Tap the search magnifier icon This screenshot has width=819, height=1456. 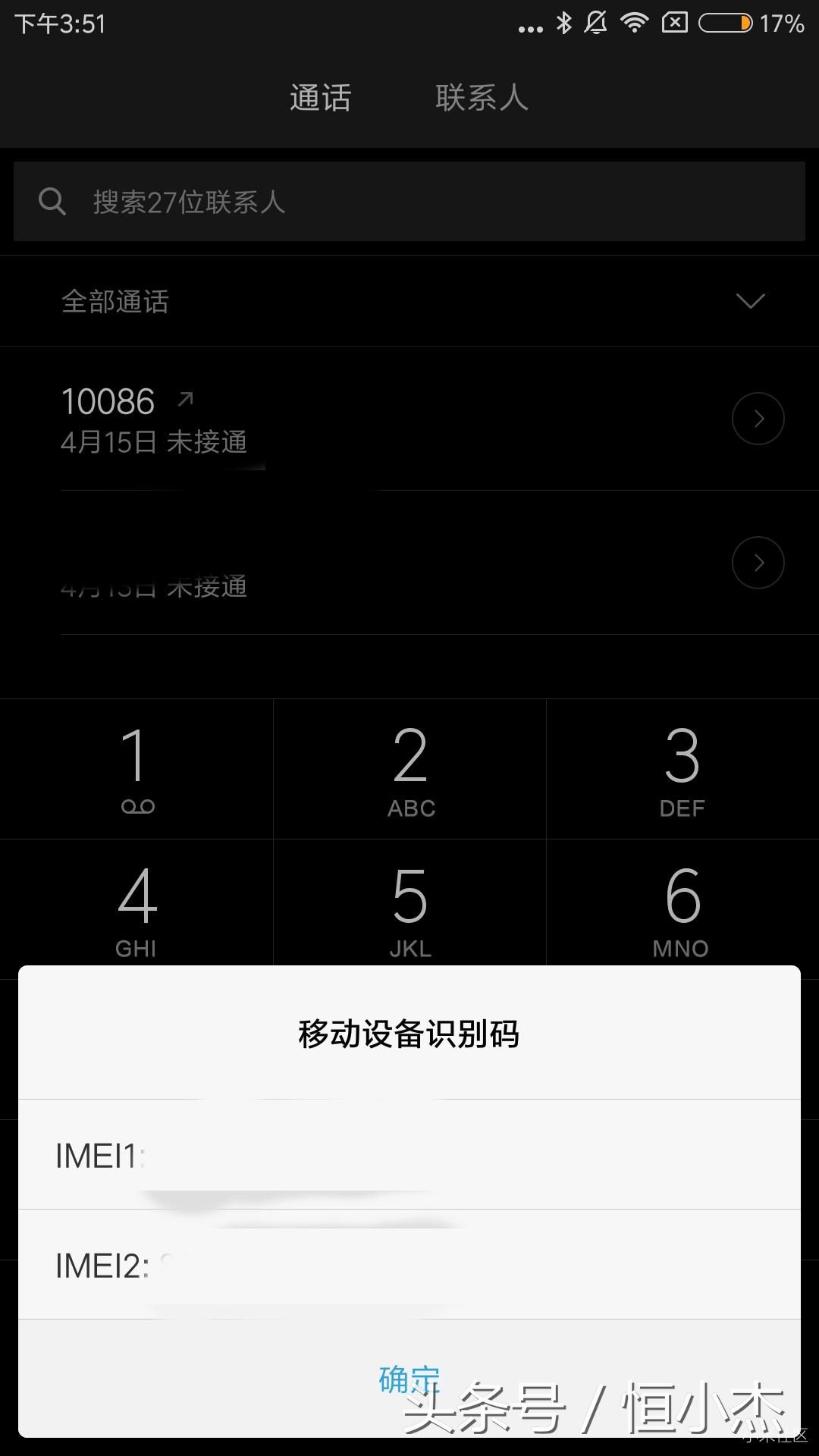[51, 201]
